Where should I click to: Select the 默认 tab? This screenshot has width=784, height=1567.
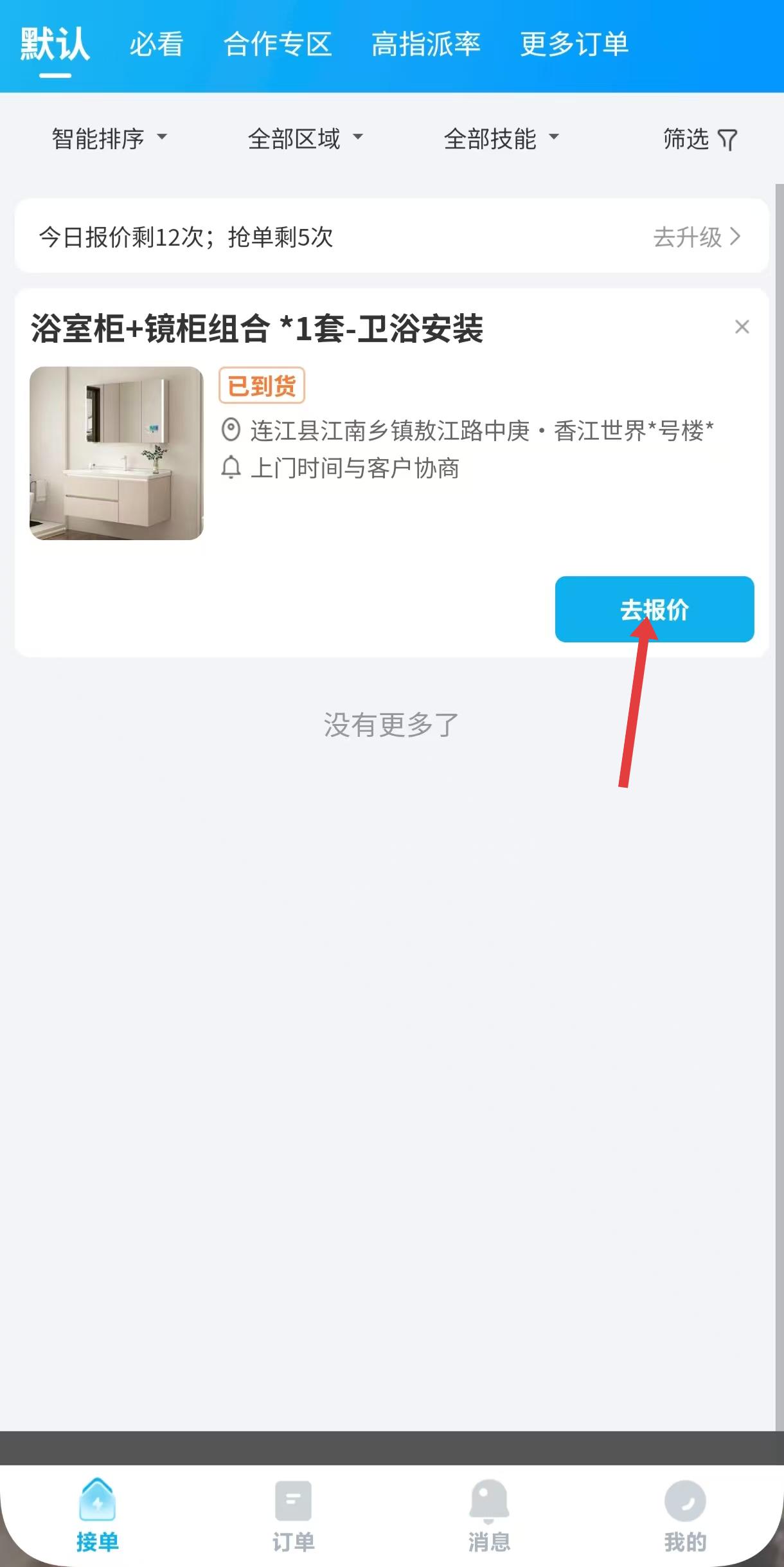click(55, 44)
